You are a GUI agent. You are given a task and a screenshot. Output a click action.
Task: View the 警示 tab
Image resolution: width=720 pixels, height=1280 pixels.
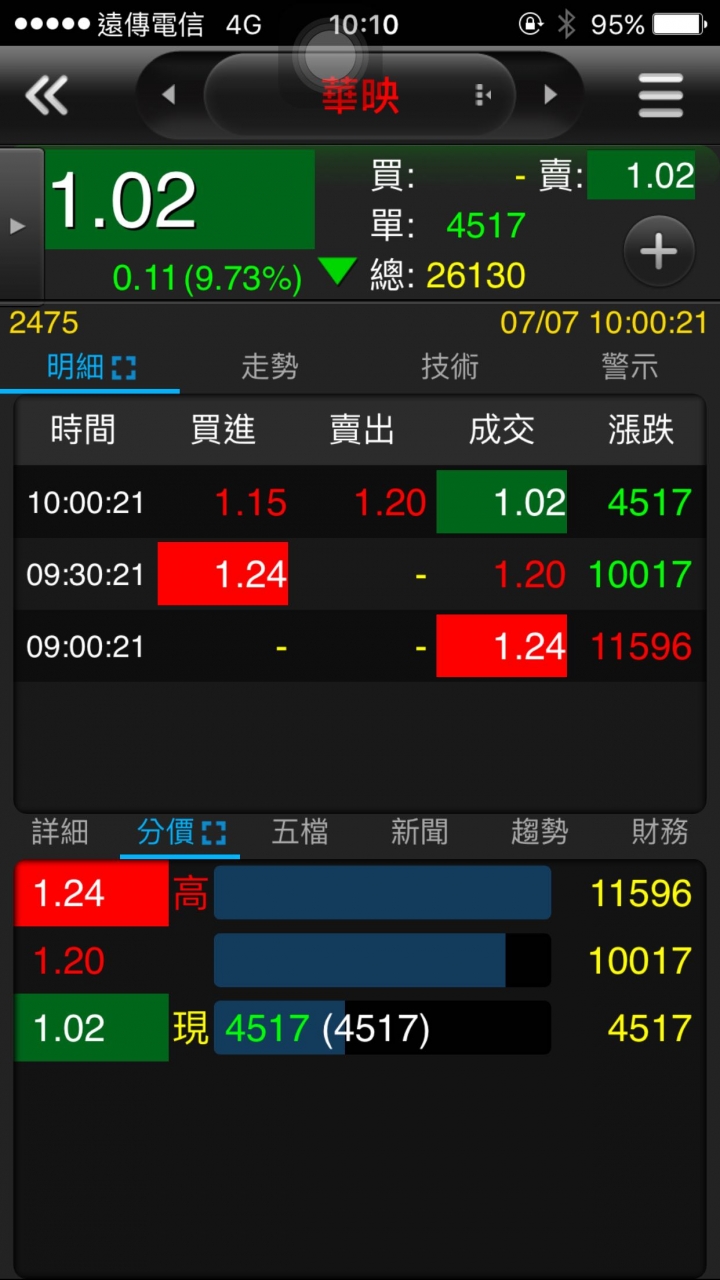pos(630,367)
